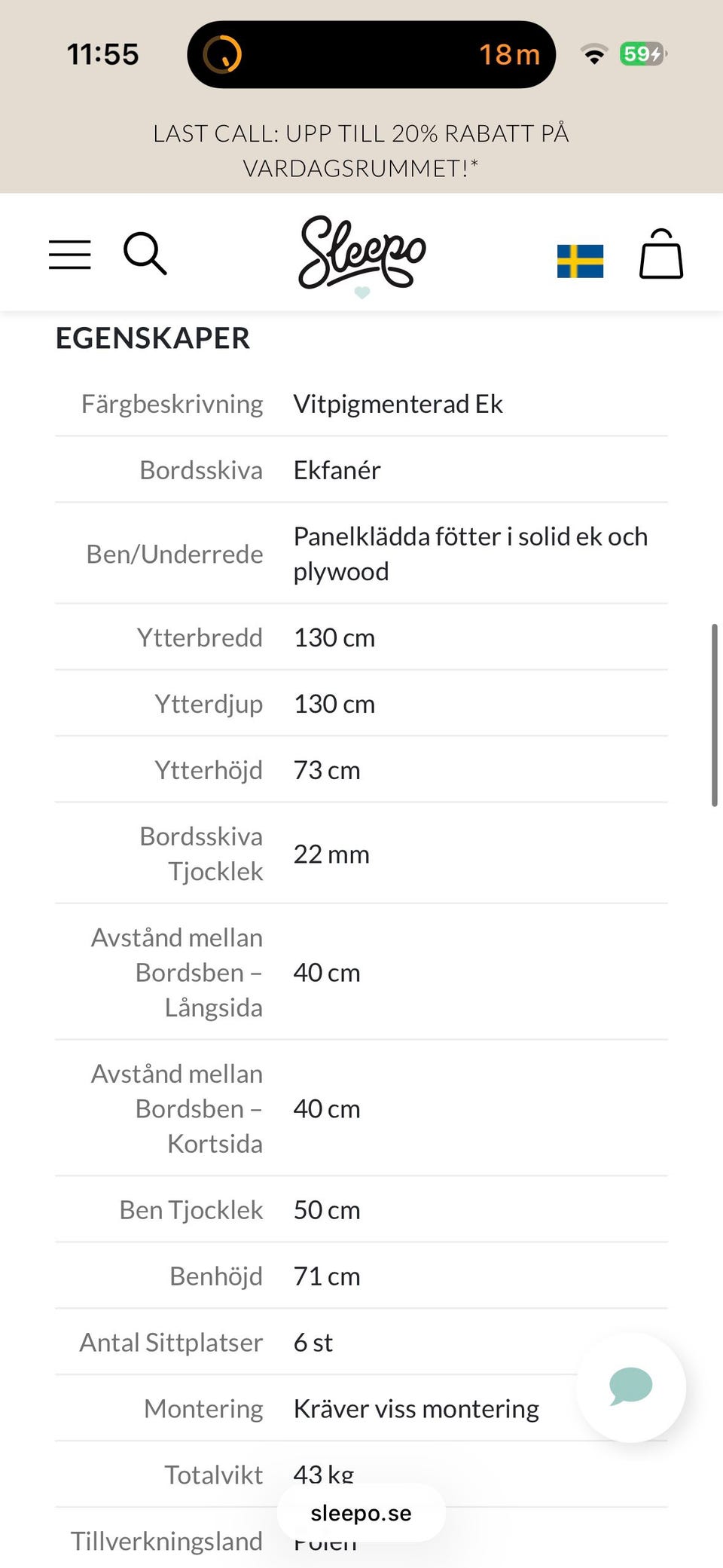The image size is (723, 1568).
Task: Tap the last call discount banner
Action: (361, 150)
